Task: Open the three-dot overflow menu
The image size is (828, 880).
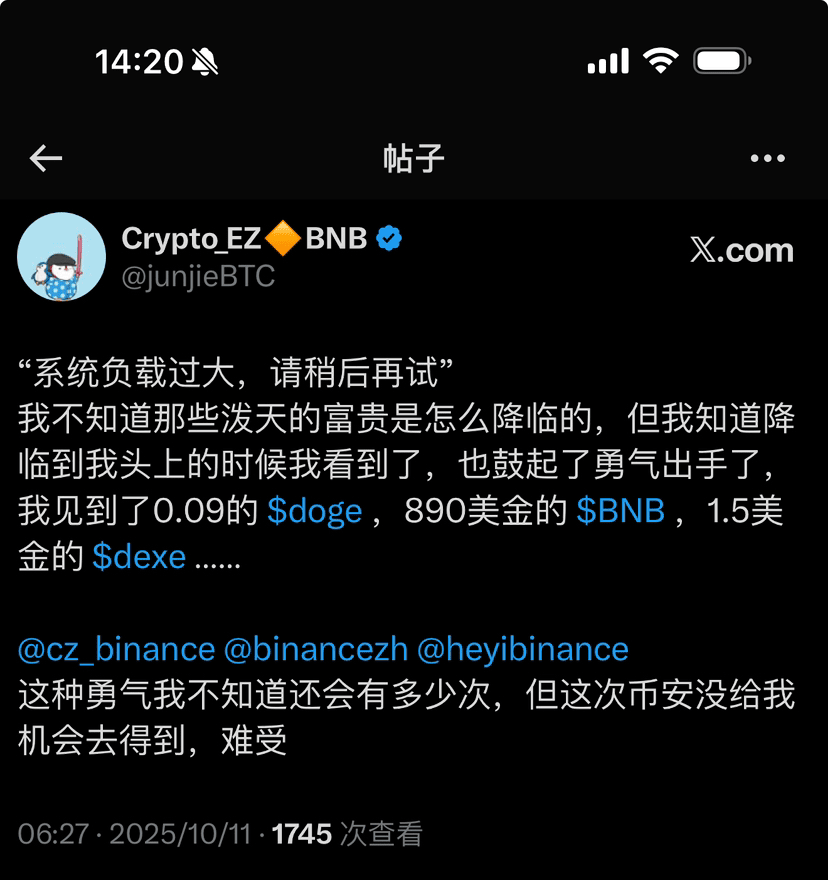Action: click(768, 158)
